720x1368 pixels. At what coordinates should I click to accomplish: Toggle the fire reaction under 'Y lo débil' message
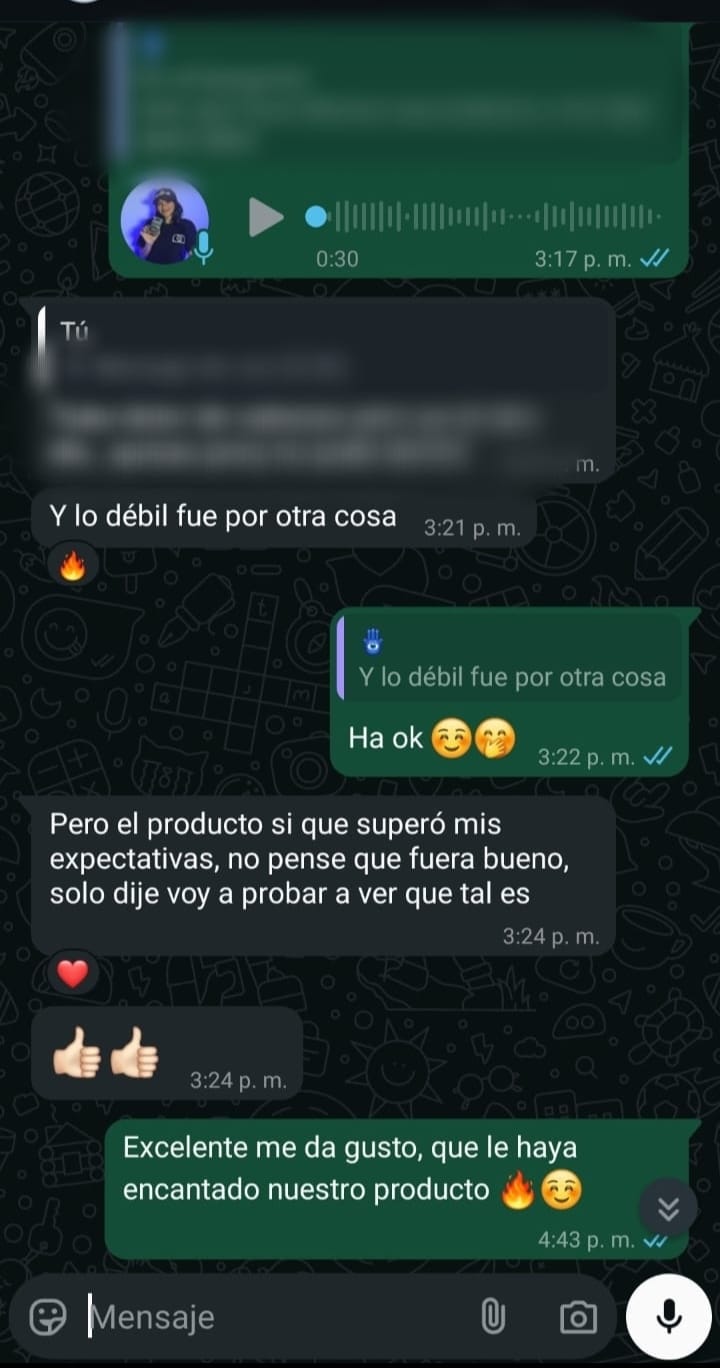click(x=73, y=565)
